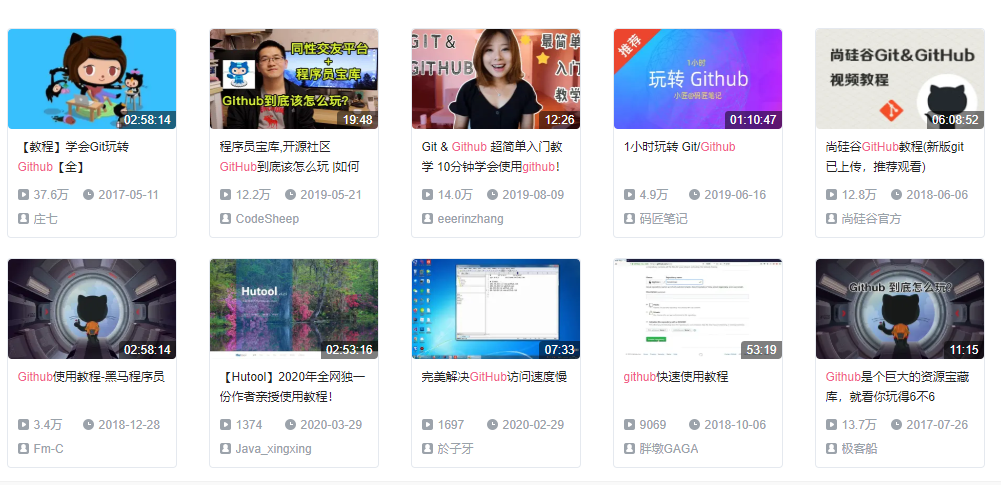Open CodeSheep's 程序员宝库 GitHub video

(294, 79)
